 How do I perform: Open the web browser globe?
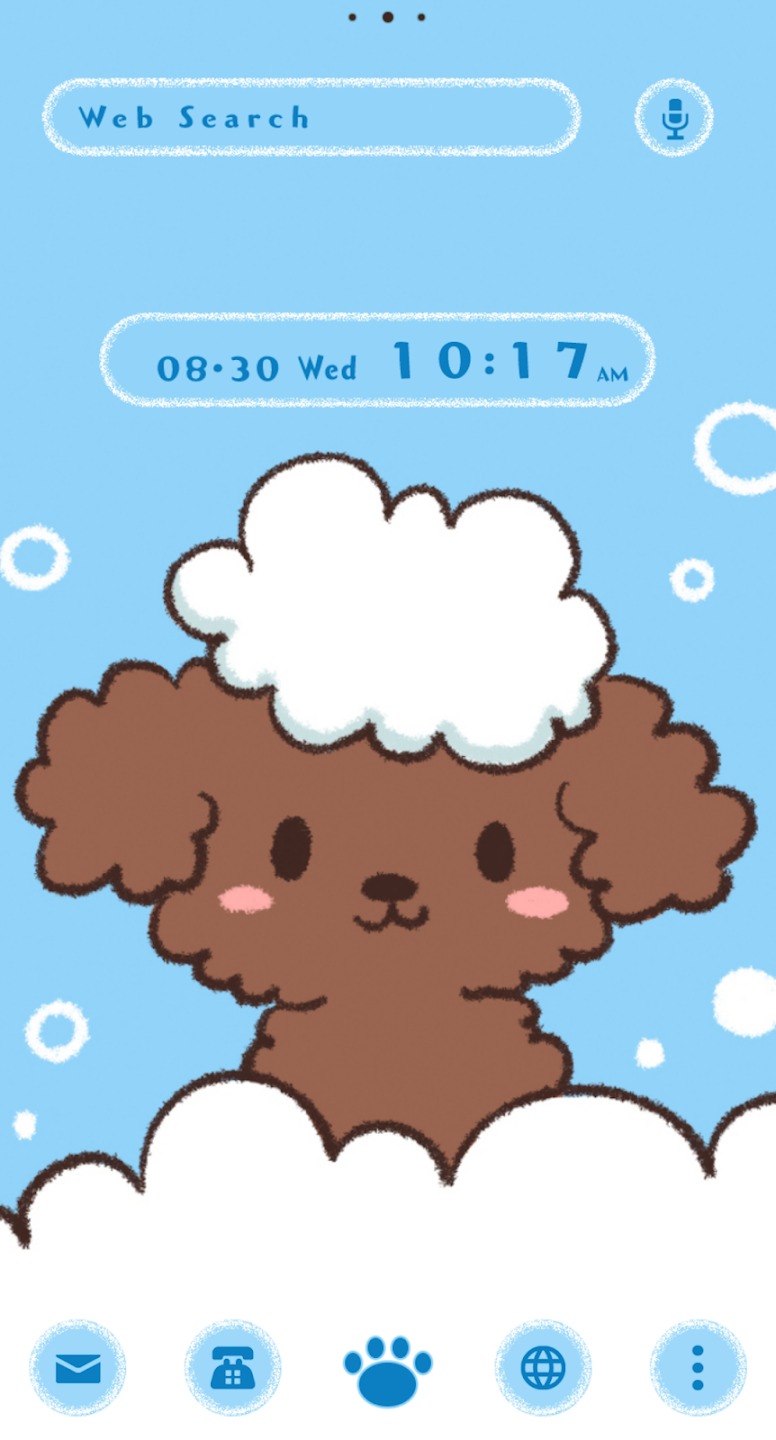tap(543, 1367)
